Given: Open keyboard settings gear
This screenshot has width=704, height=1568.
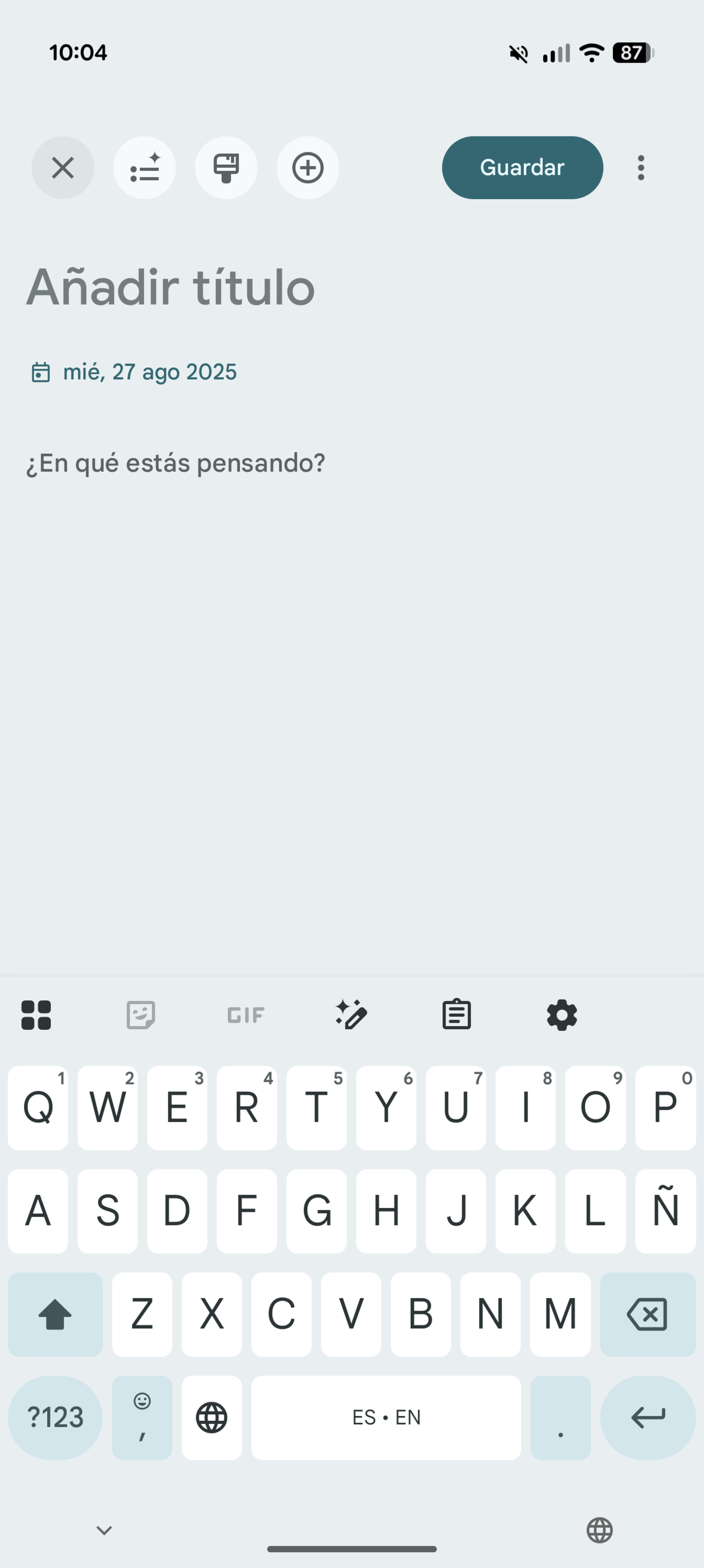Looking at the screenshot, I should coord(562,1015).
